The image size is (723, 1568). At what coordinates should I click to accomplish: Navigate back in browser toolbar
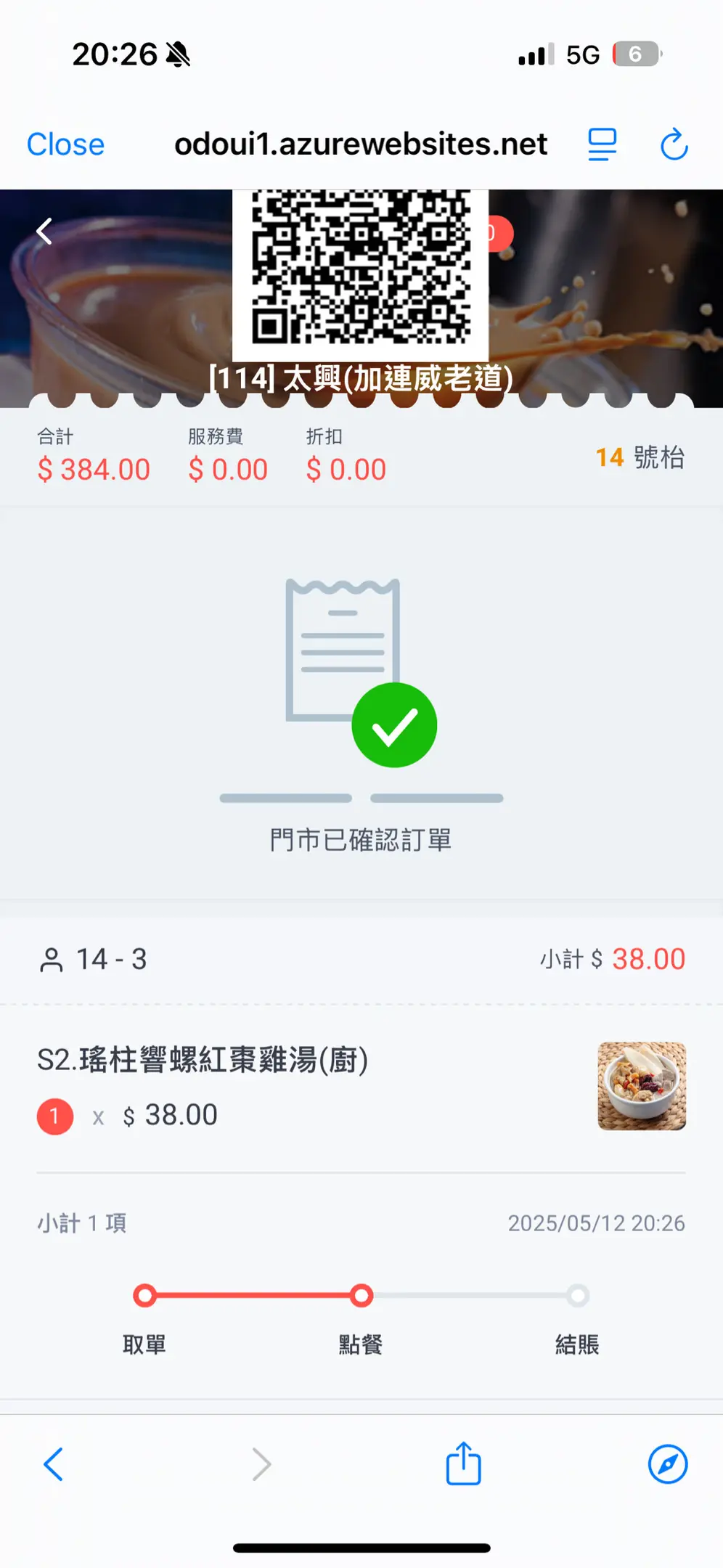point(54,1464)
